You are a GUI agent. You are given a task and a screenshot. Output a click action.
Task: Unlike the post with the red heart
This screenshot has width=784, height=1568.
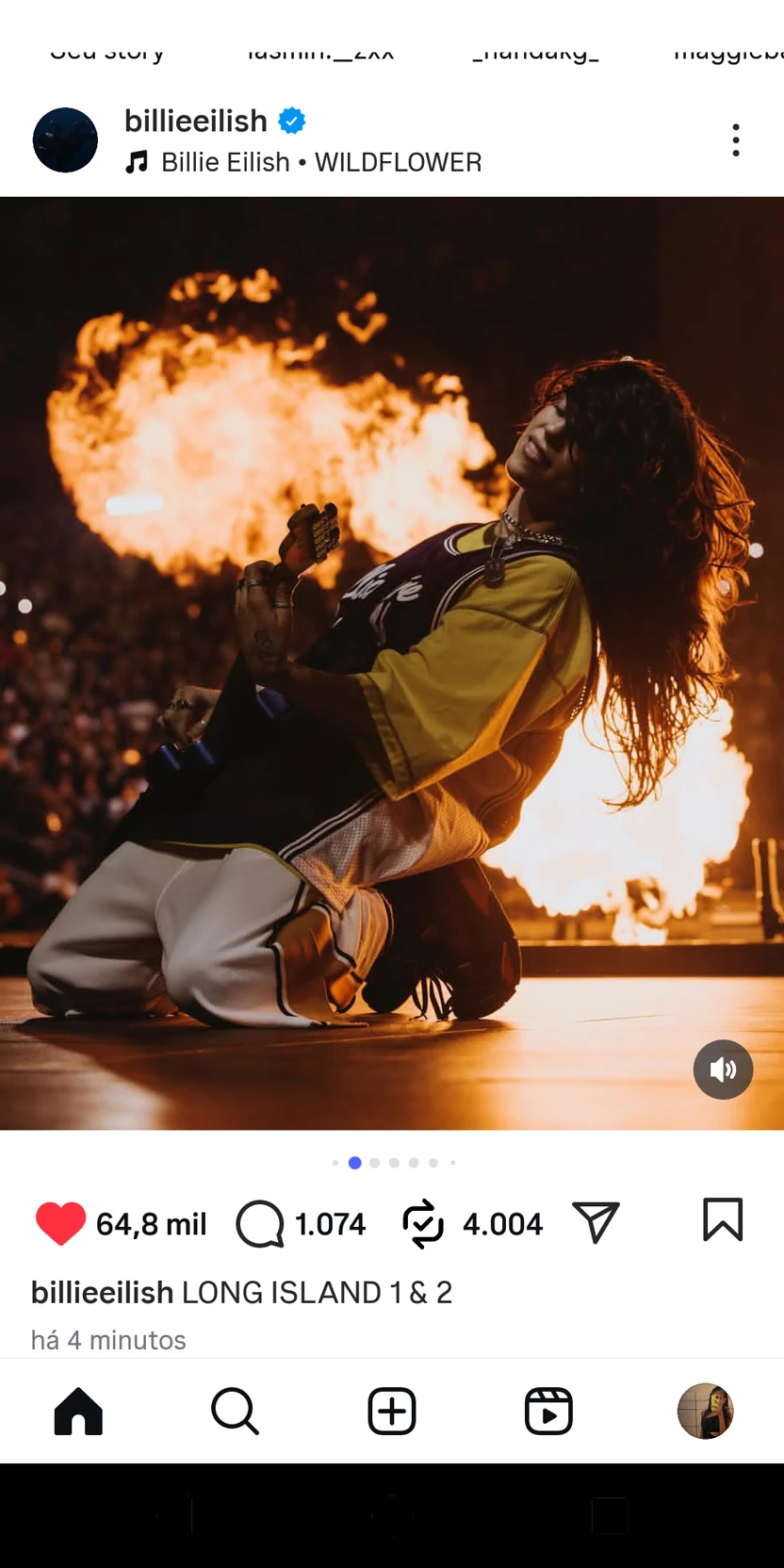(60, 1223)
